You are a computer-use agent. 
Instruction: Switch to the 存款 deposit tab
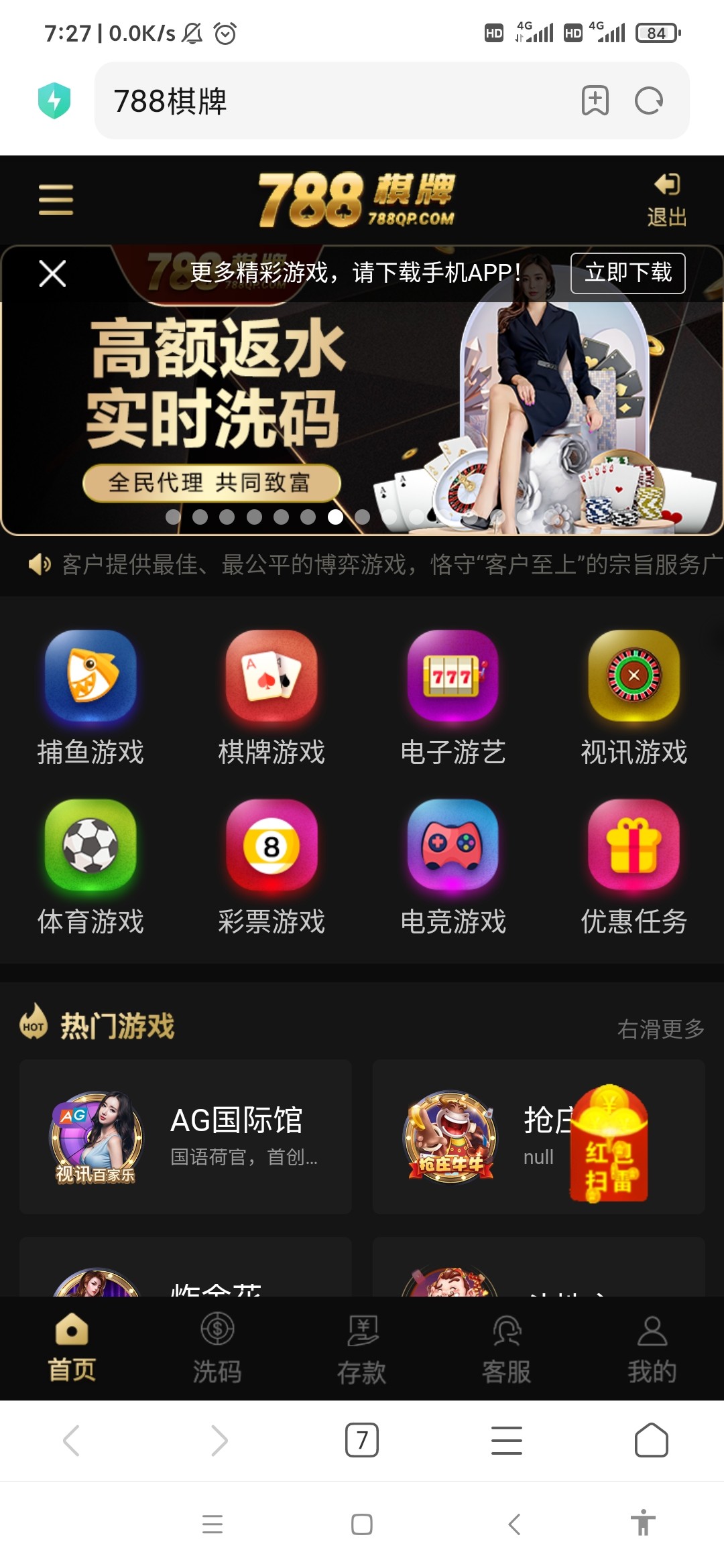pyautogui.click(x=362, y=1348)
